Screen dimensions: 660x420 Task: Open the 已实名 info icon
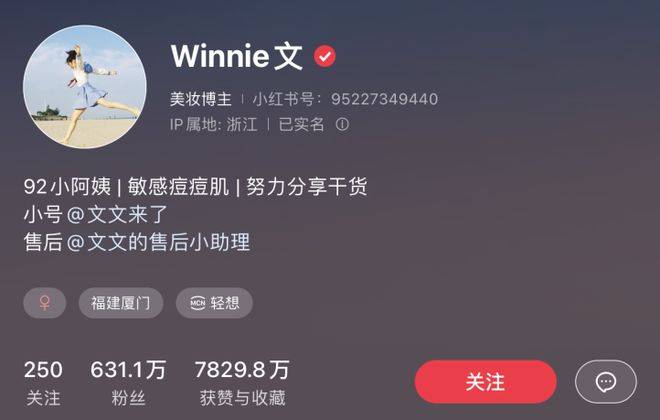coord(342,125)
